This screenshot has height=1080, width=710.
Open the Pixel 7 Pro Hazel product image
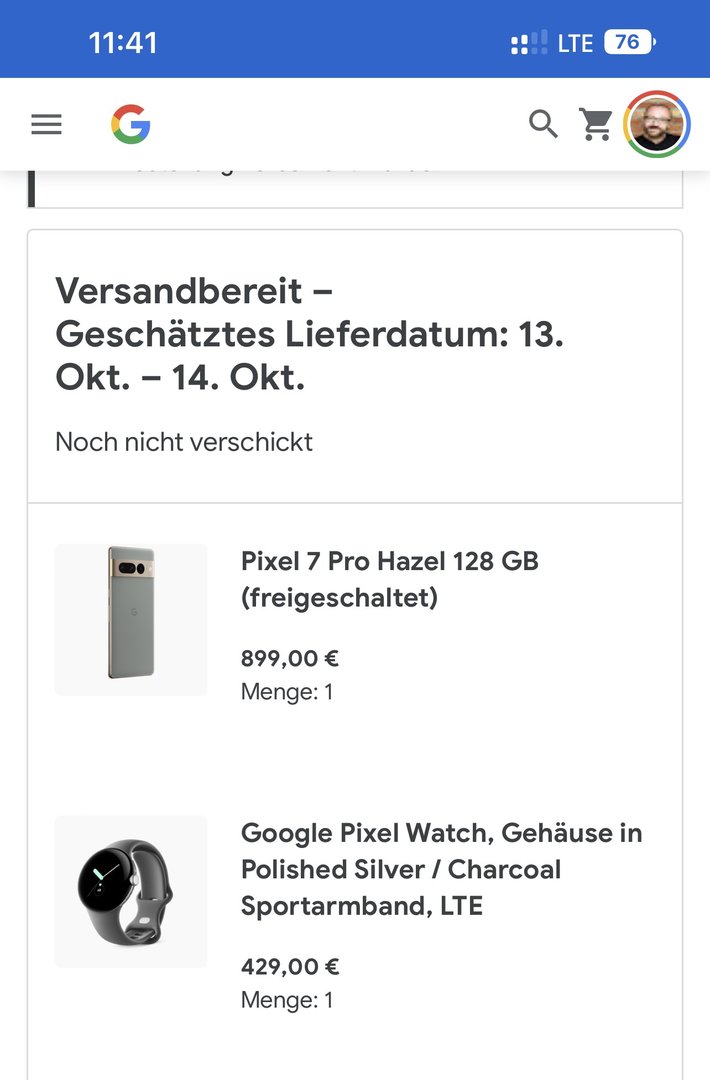(131, 620)
